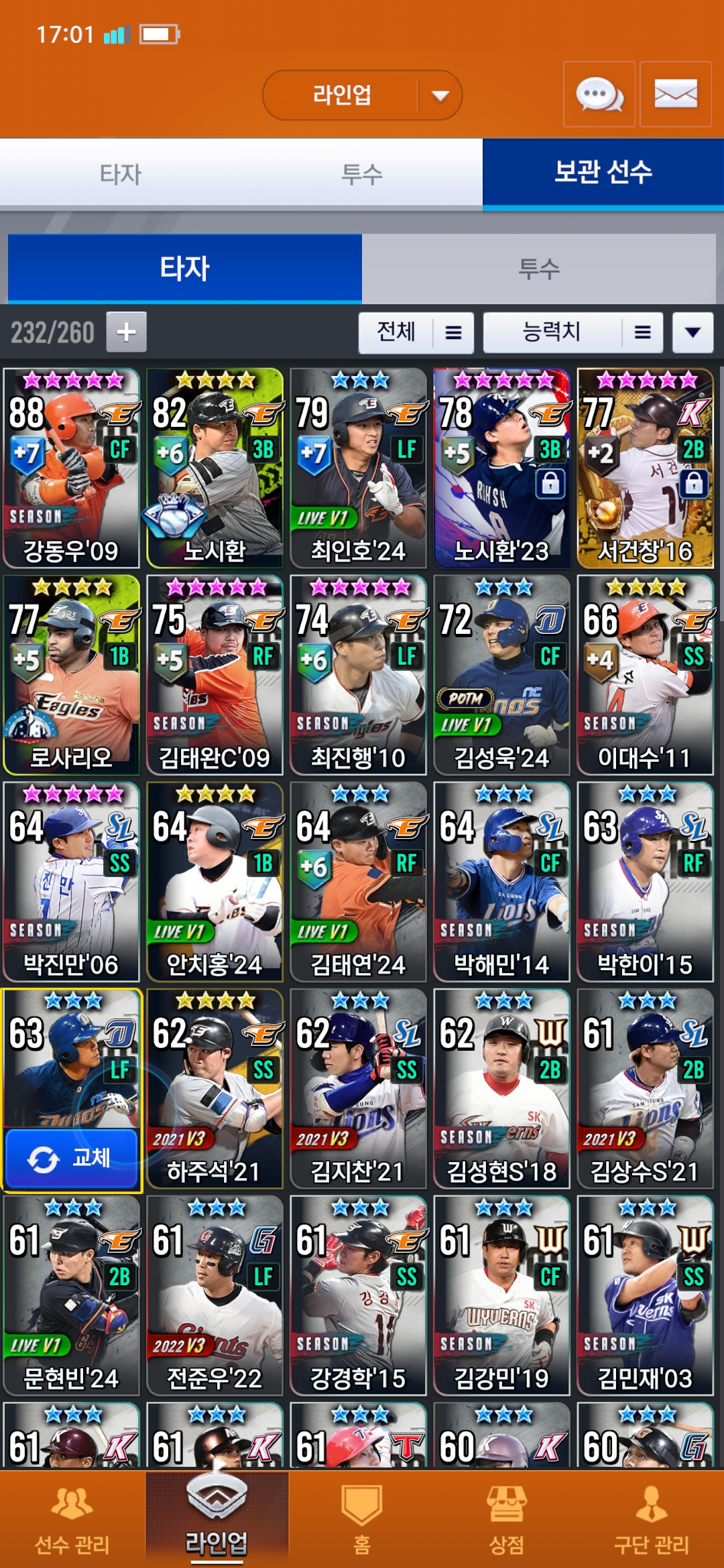
Task: Tap the 교체 swap button
Action: [72, 1158]
